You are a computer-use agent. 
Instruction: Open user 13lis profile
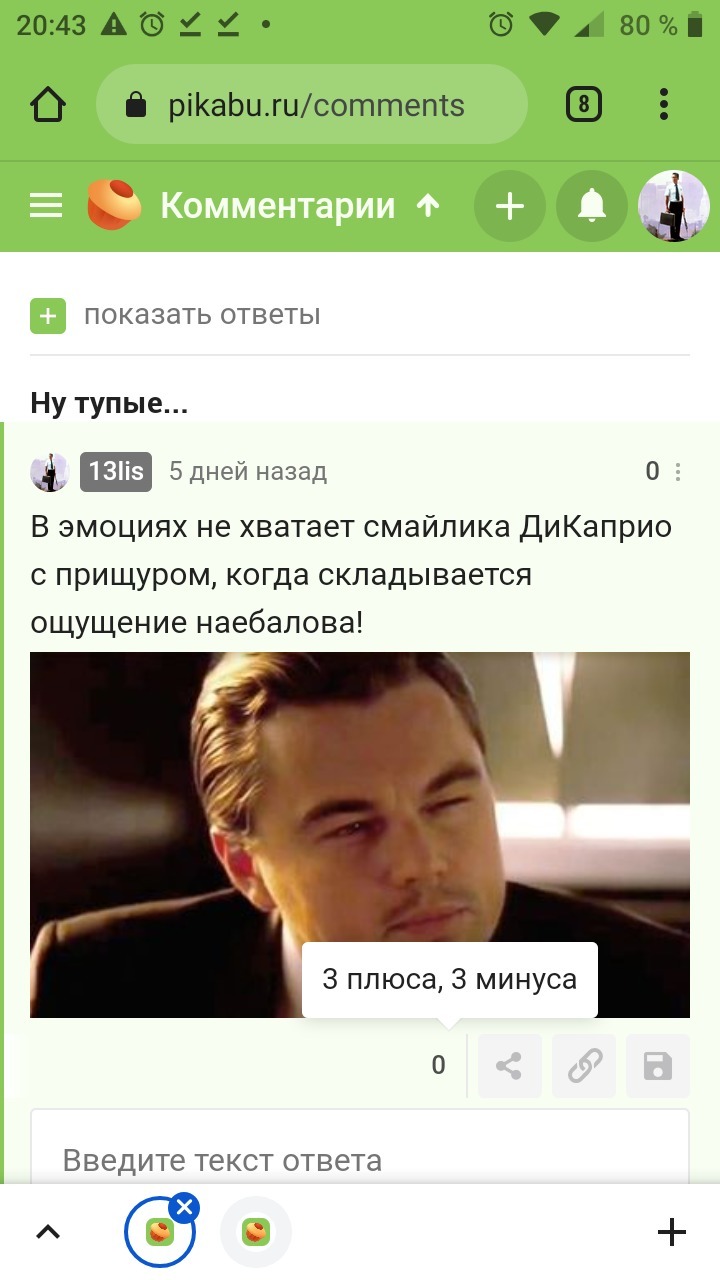point(116,471)
